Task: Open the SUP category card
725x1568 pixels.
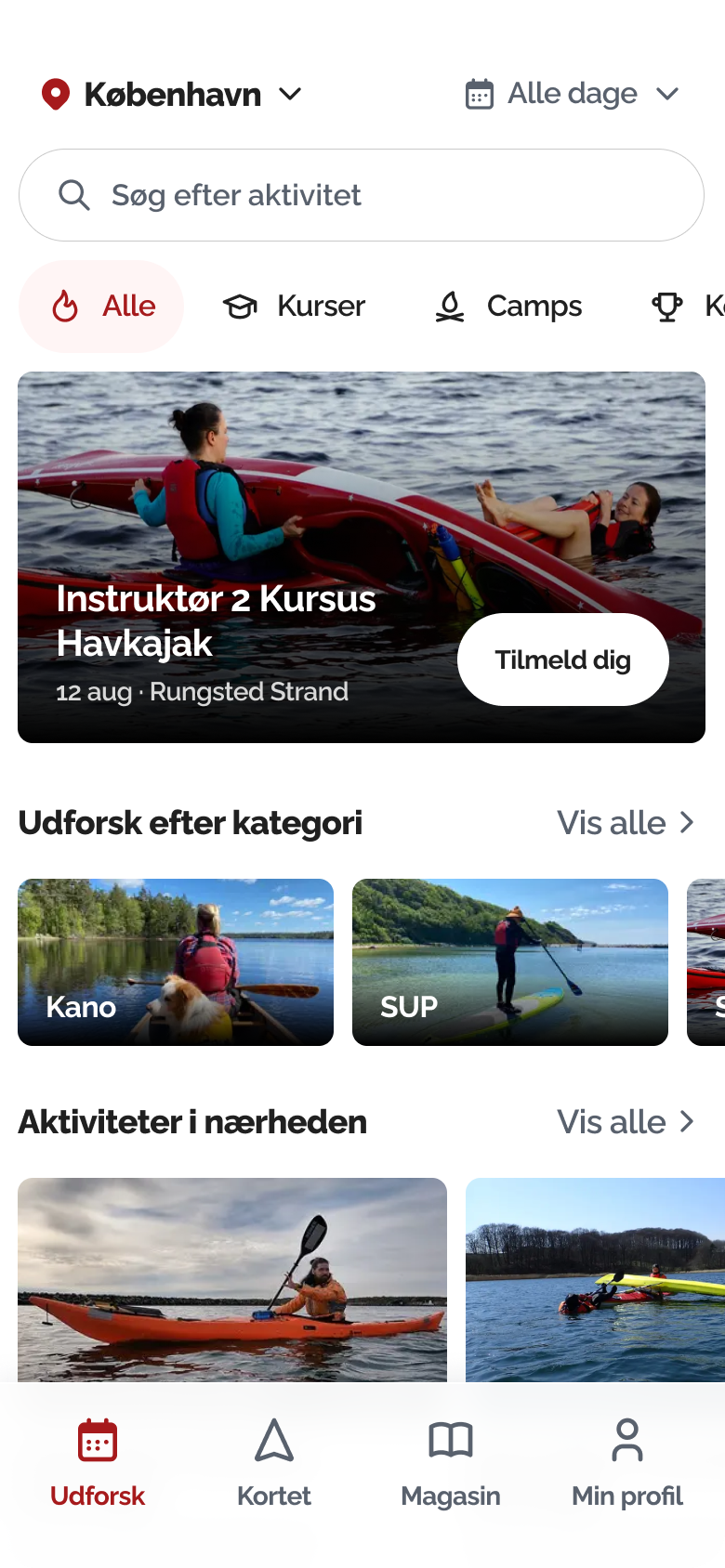Action: (x=510, y=962)
